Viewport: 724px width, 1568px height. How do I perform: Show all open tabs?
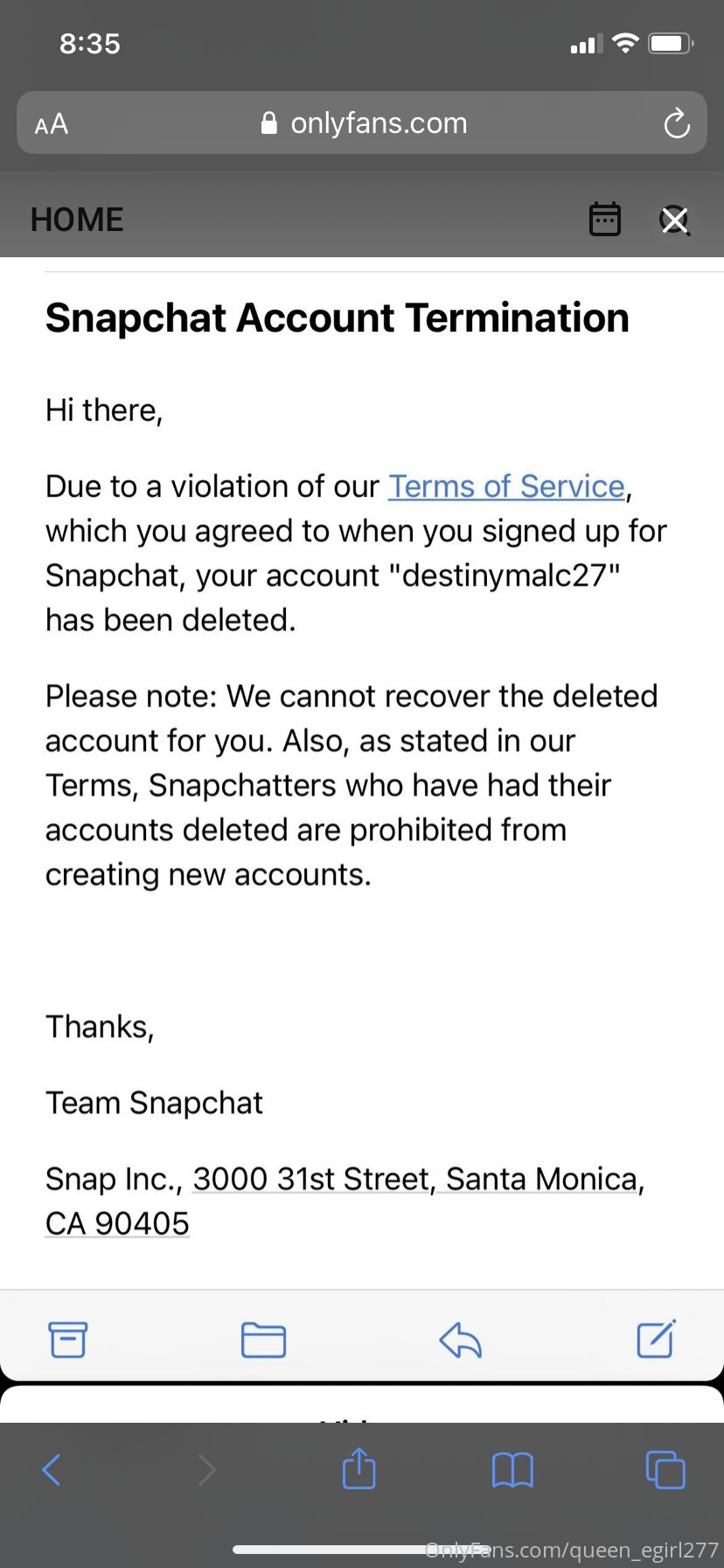pyautogui.click(x=665, y=1469)
